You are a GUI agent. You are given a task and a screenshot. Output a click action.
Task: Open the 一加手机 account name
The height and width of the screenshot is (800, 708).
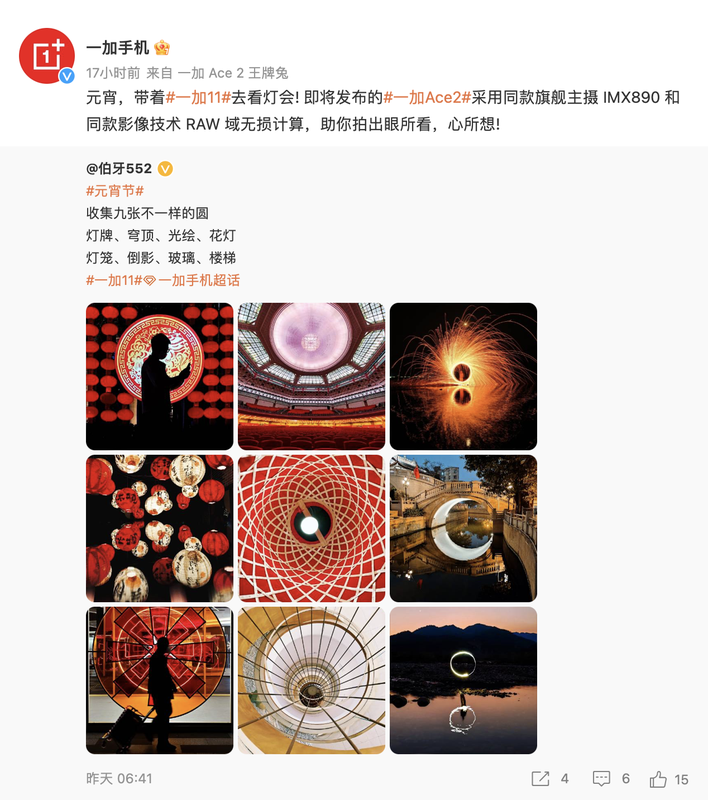pyautogui.click(x=117, y=47)
